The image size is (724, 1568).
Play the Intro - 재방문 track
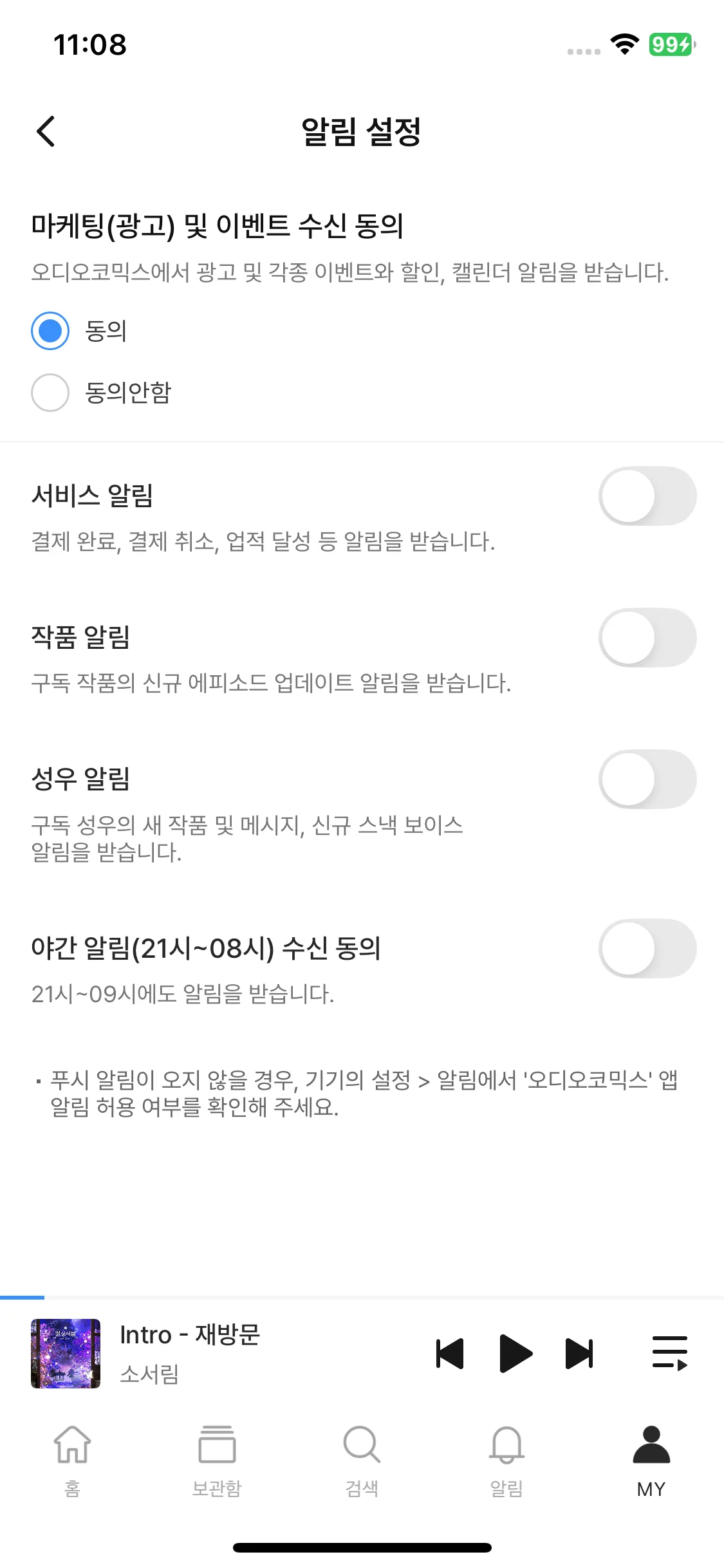tap(515, 1353)
